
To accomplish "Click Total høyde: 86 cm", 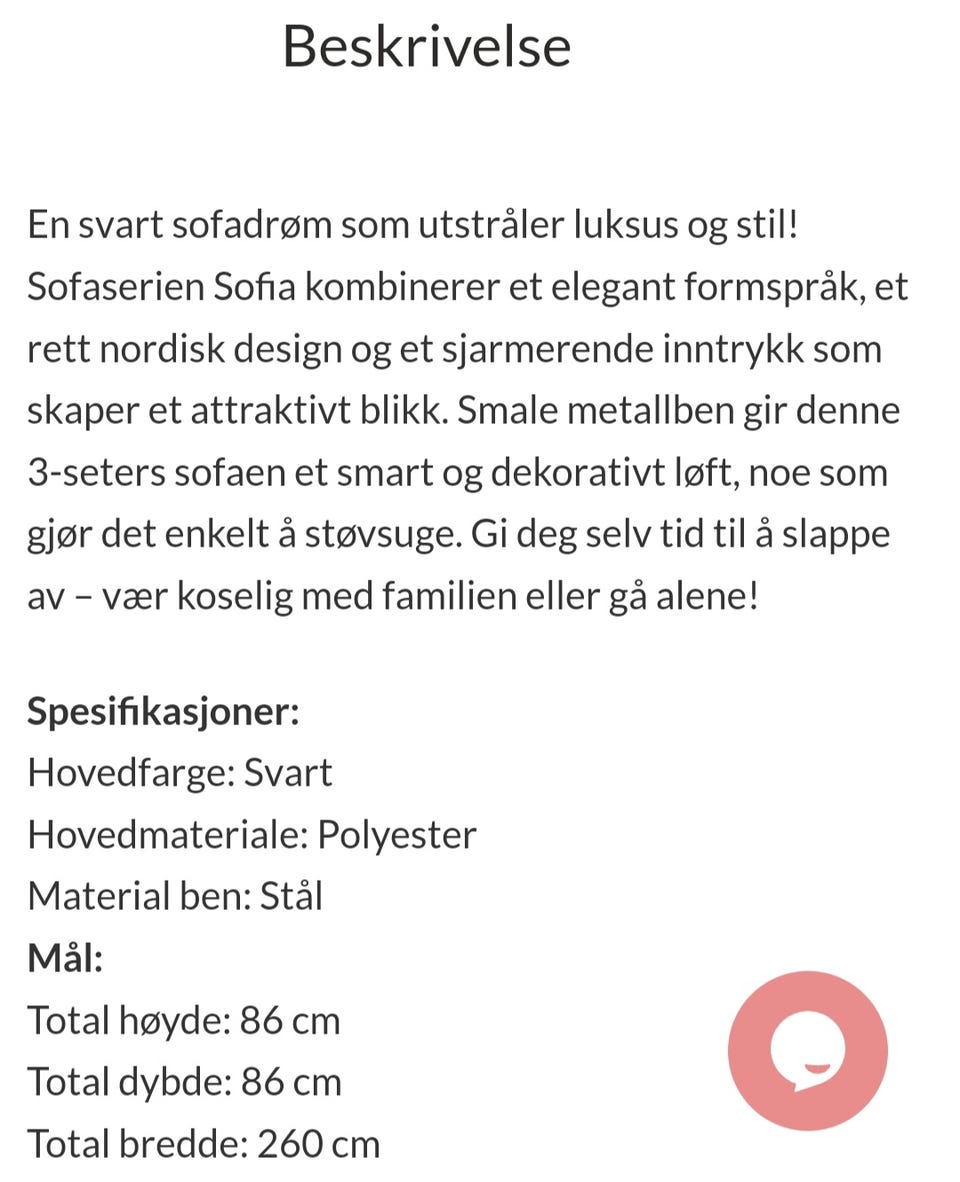I will click(x=184, y=1020).
